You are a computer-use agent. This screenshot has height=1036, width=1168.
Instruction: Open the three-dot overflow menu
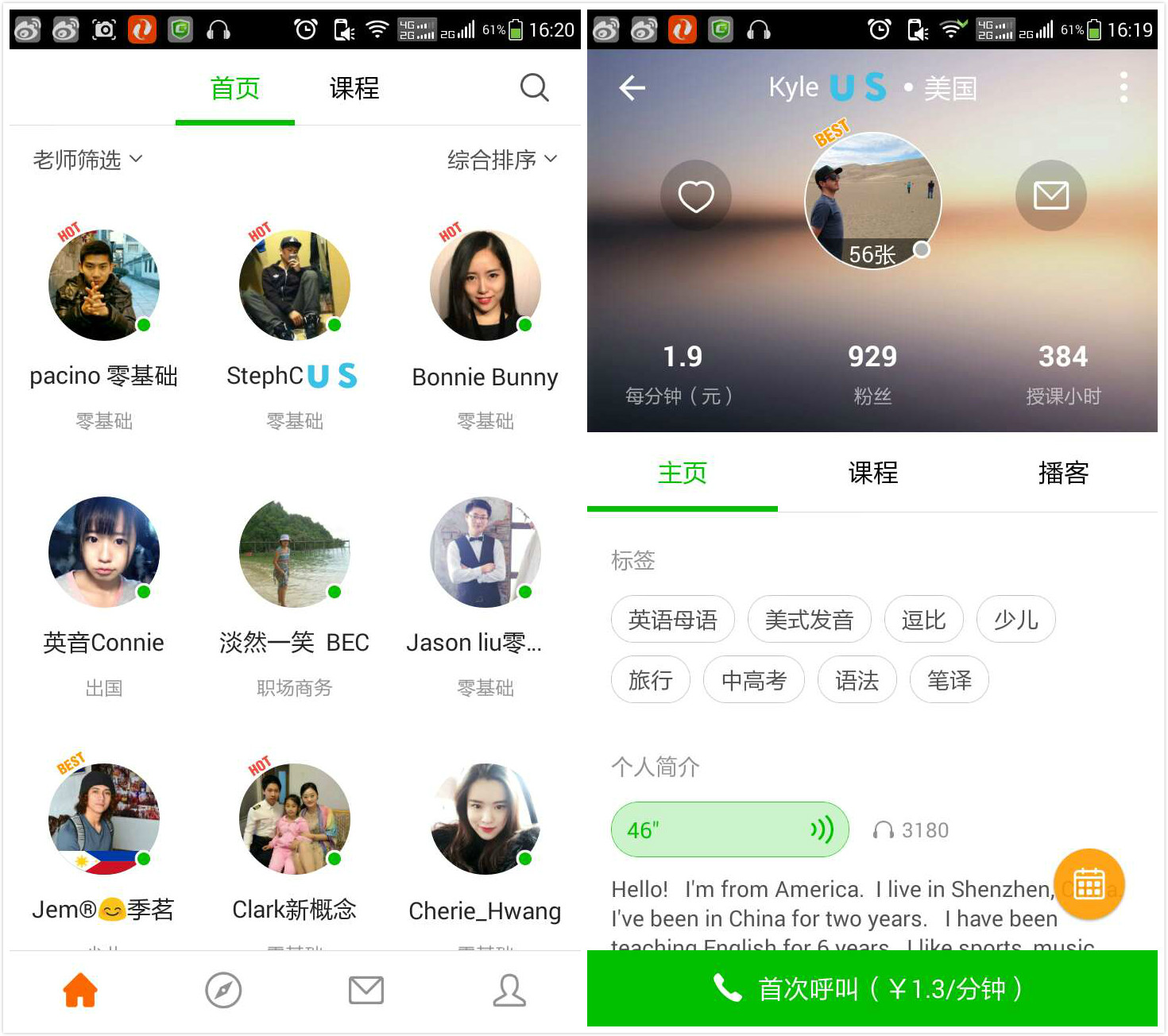coord(1124,87)
